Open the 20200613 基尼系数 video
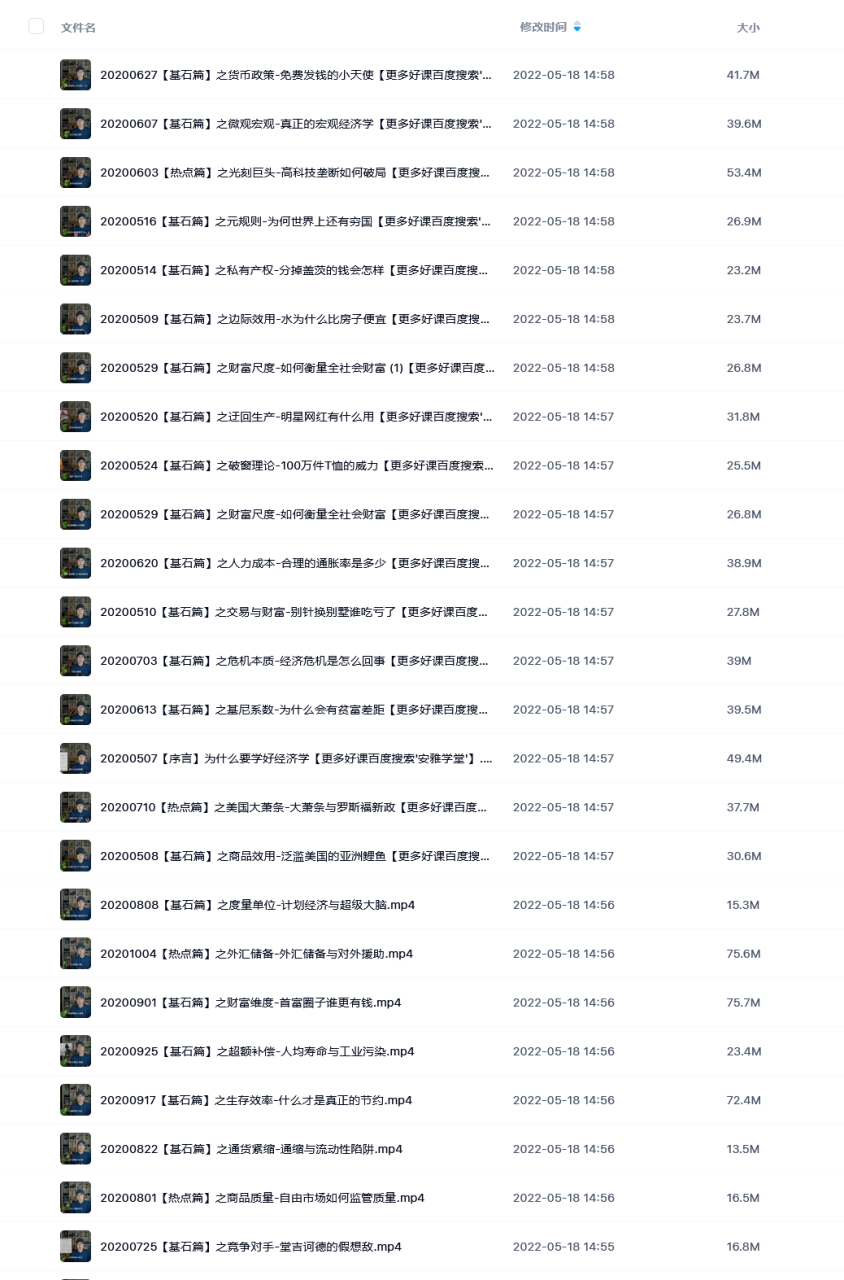The width and height of the screenshot is (844, 1280). [x=295, y=710]
